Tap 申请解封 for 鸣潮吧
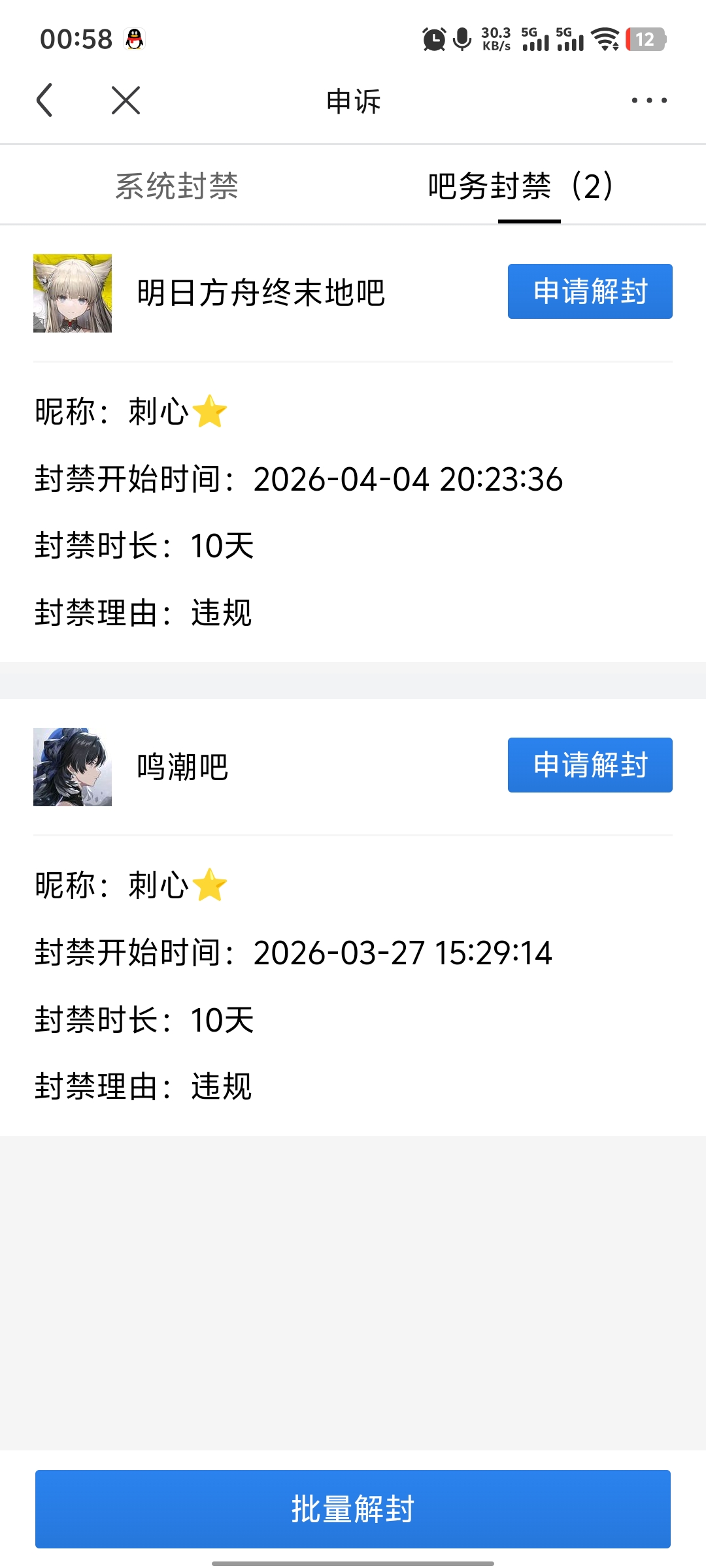The width and height of the screenshot is (706, 1568). click(590, 765)
